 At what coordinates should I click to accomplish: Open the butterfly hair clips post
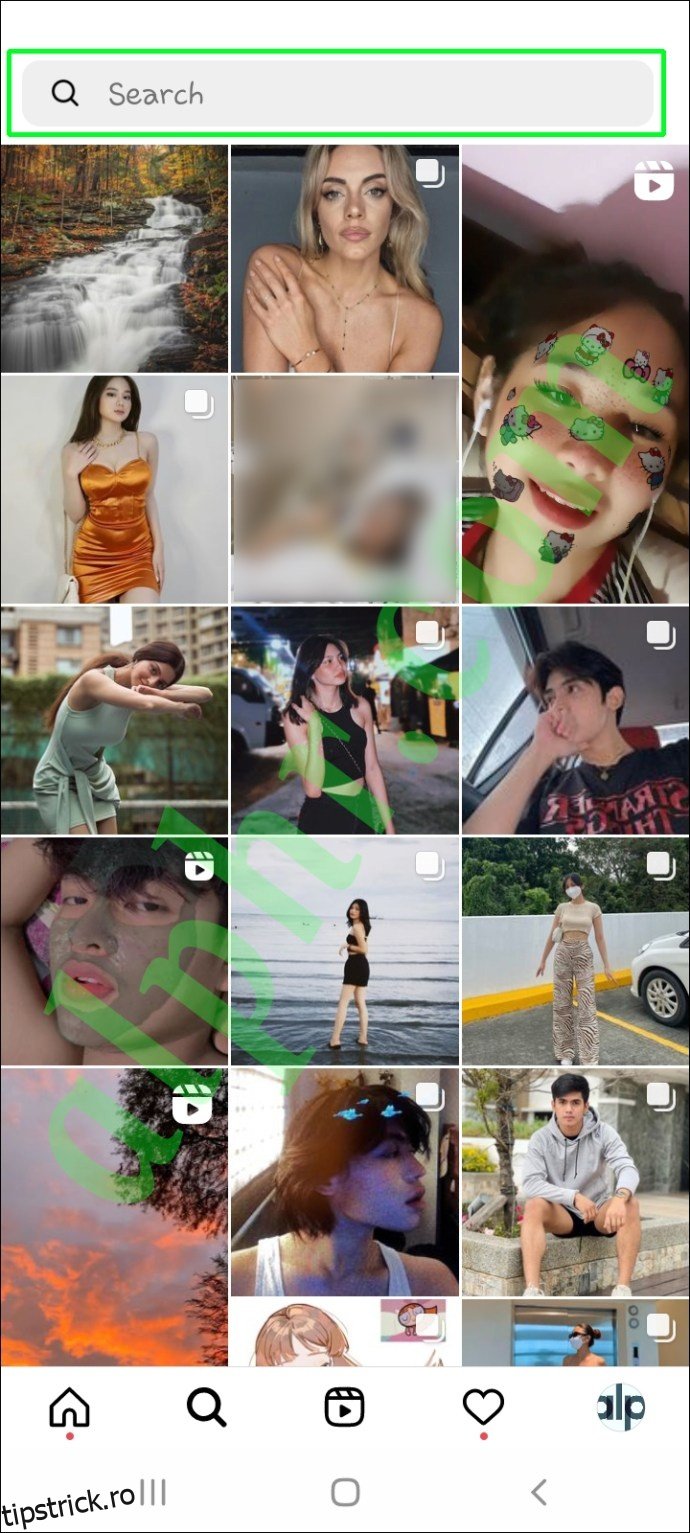[345, 1181]
